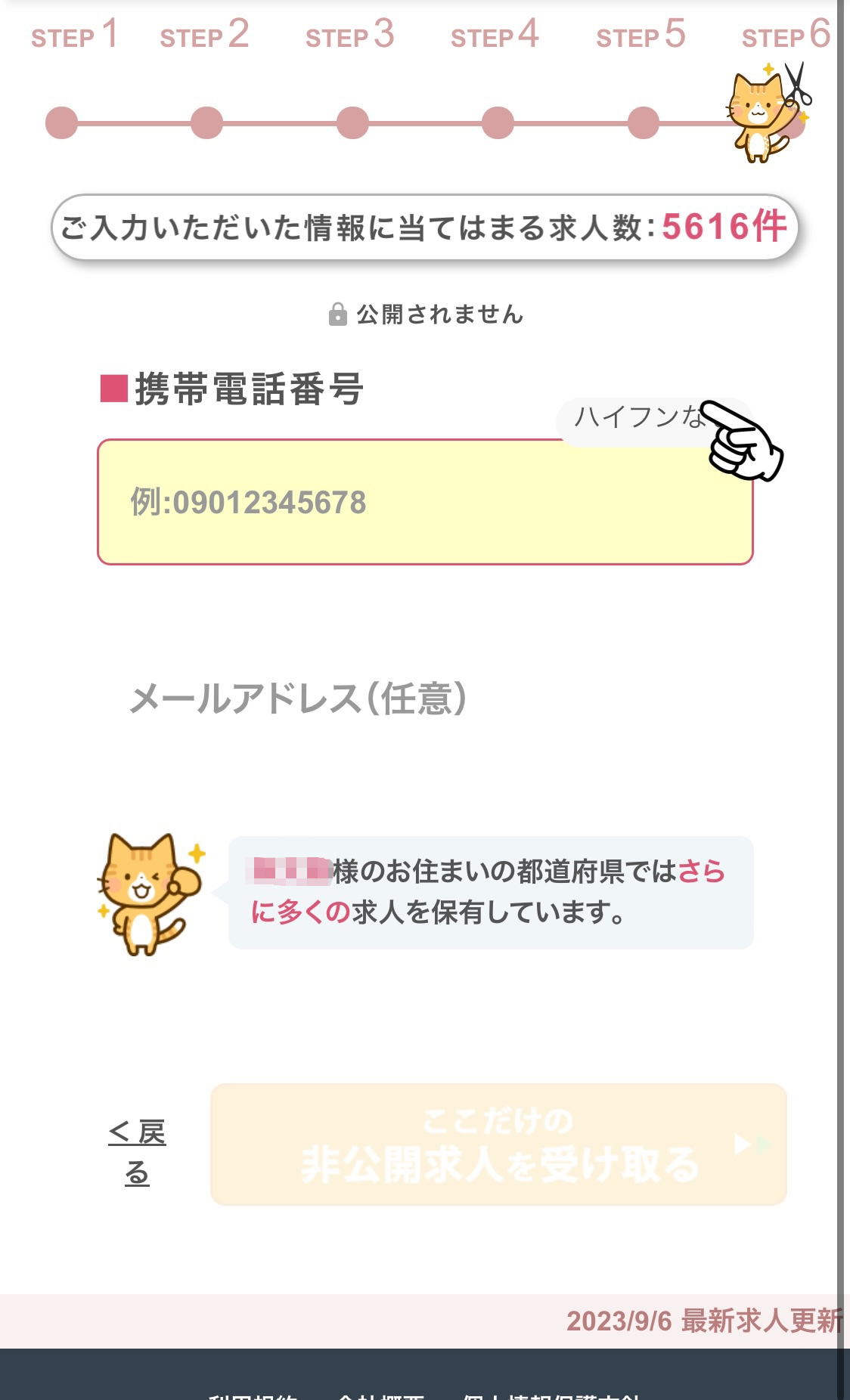850x1400 pixels.
Task: Click the sparkle decoration beside the cat mascot
Action: [x=195, y=852]
